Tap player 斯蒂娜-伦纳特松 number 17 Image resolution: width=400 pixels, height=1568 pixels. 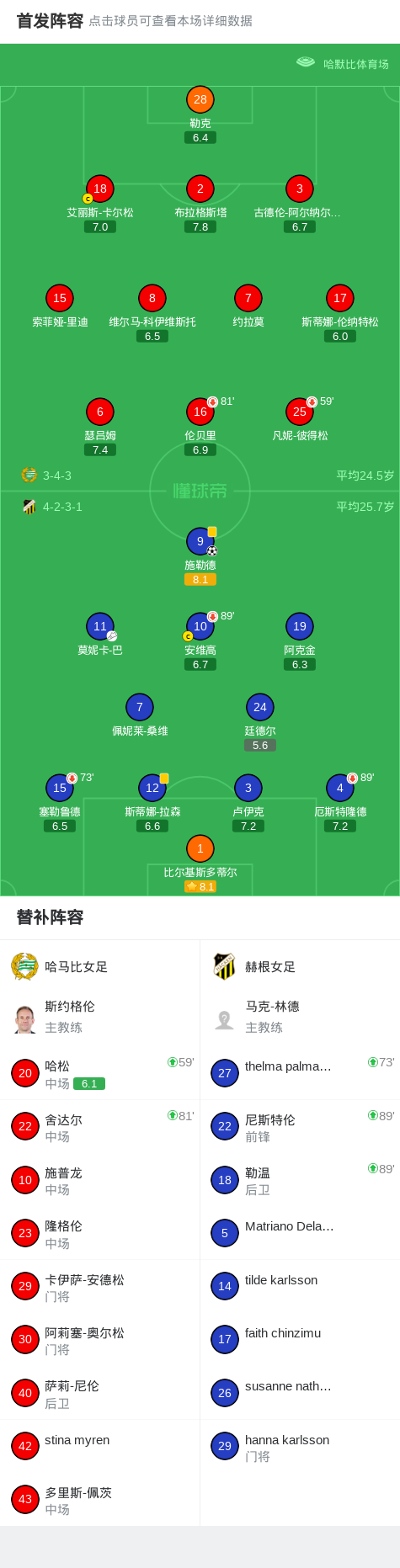[x=340, y=298]
